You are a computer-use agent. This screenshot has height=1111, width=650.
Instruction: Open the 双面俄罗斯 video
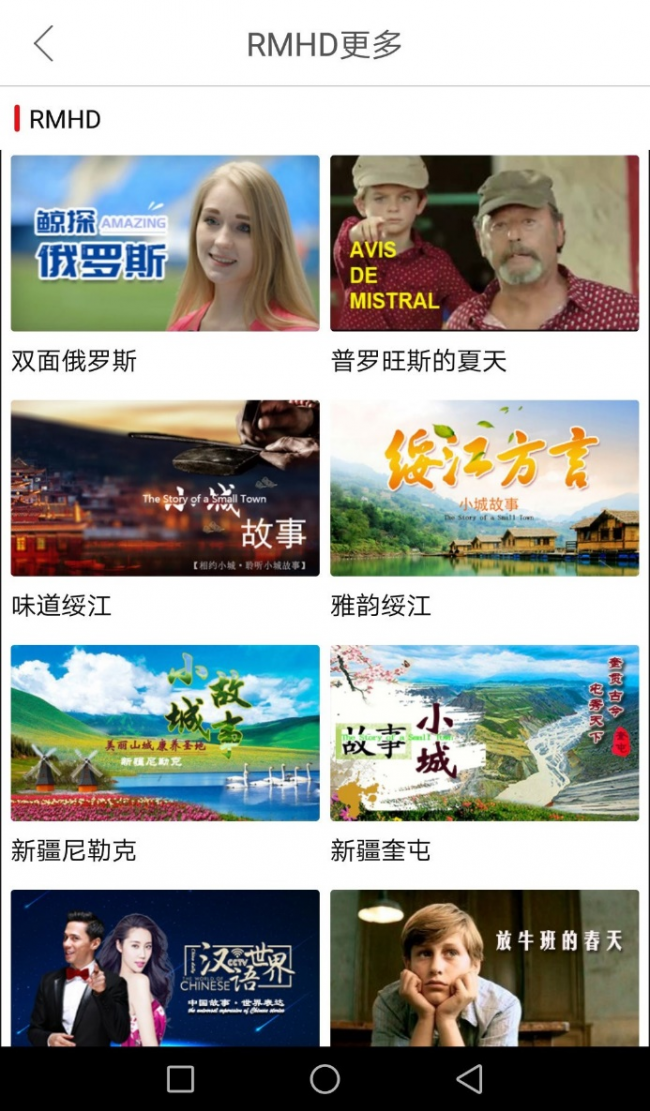tap(165, 243)
